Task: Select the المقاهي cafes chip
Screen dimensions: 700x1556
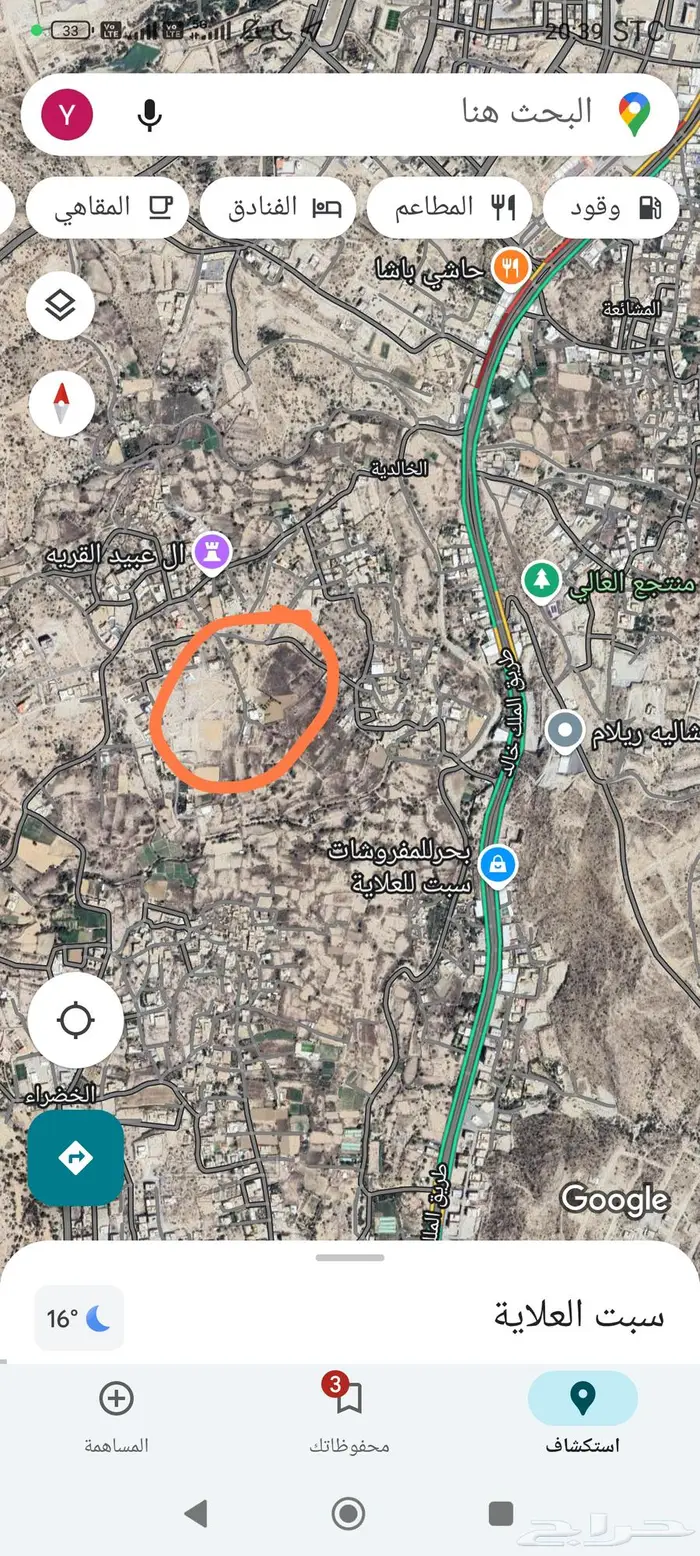Action: tap(107, 208)
